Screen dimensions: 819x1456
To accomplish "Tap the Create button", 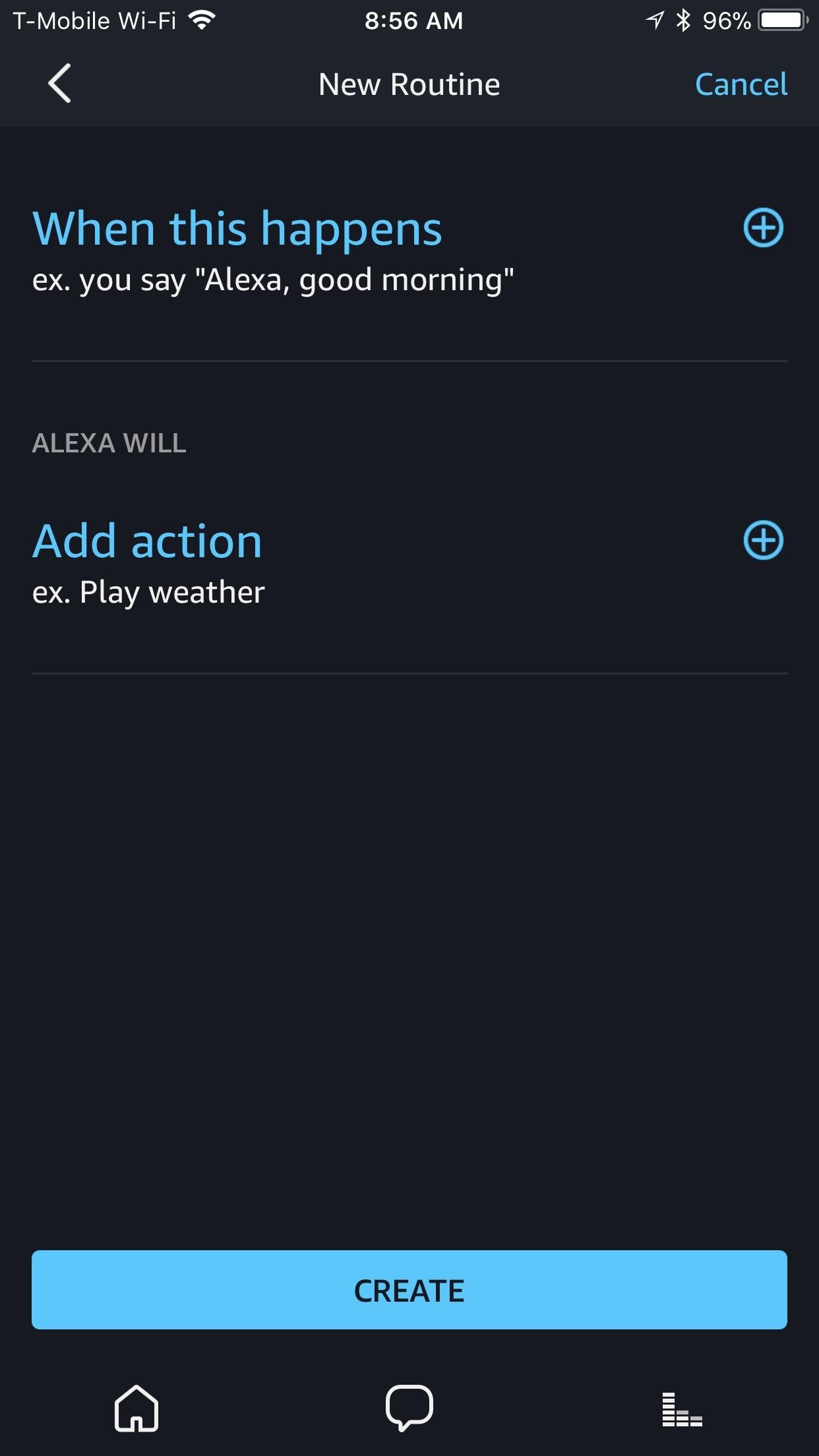I will tap(409, 1290).
